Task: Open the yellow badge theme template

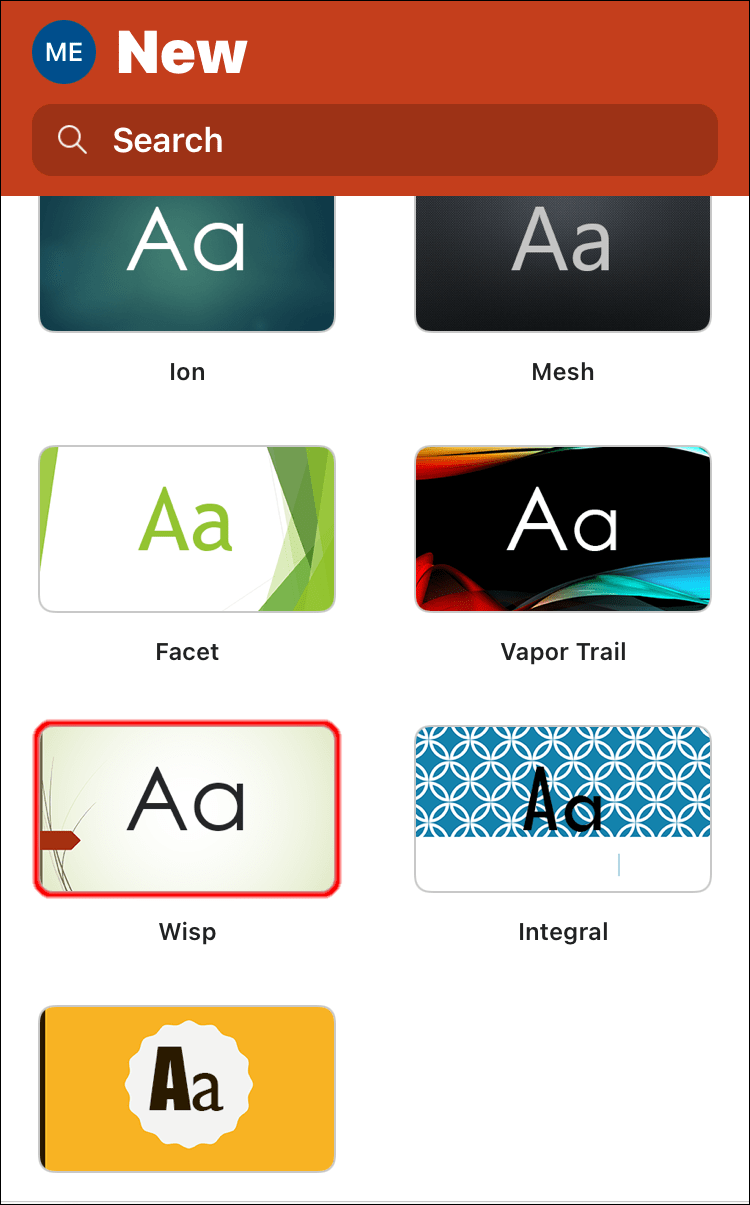Action: pos(187,1088)
